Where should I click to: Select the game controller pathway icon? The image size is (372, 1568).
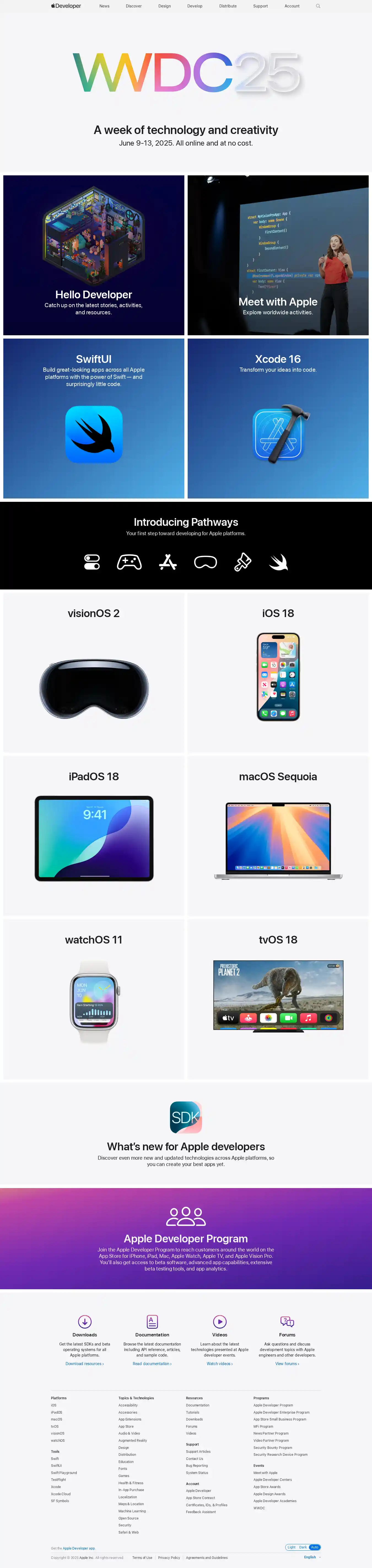129,562
